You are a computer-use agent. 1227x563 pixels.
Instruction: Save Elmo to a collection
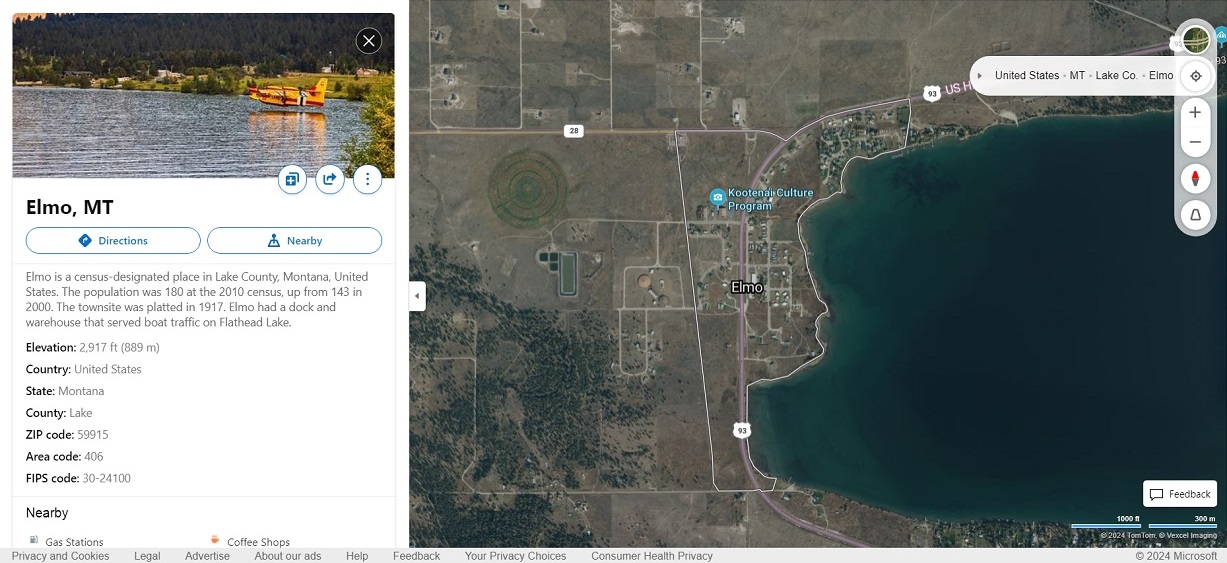(292, 179)
